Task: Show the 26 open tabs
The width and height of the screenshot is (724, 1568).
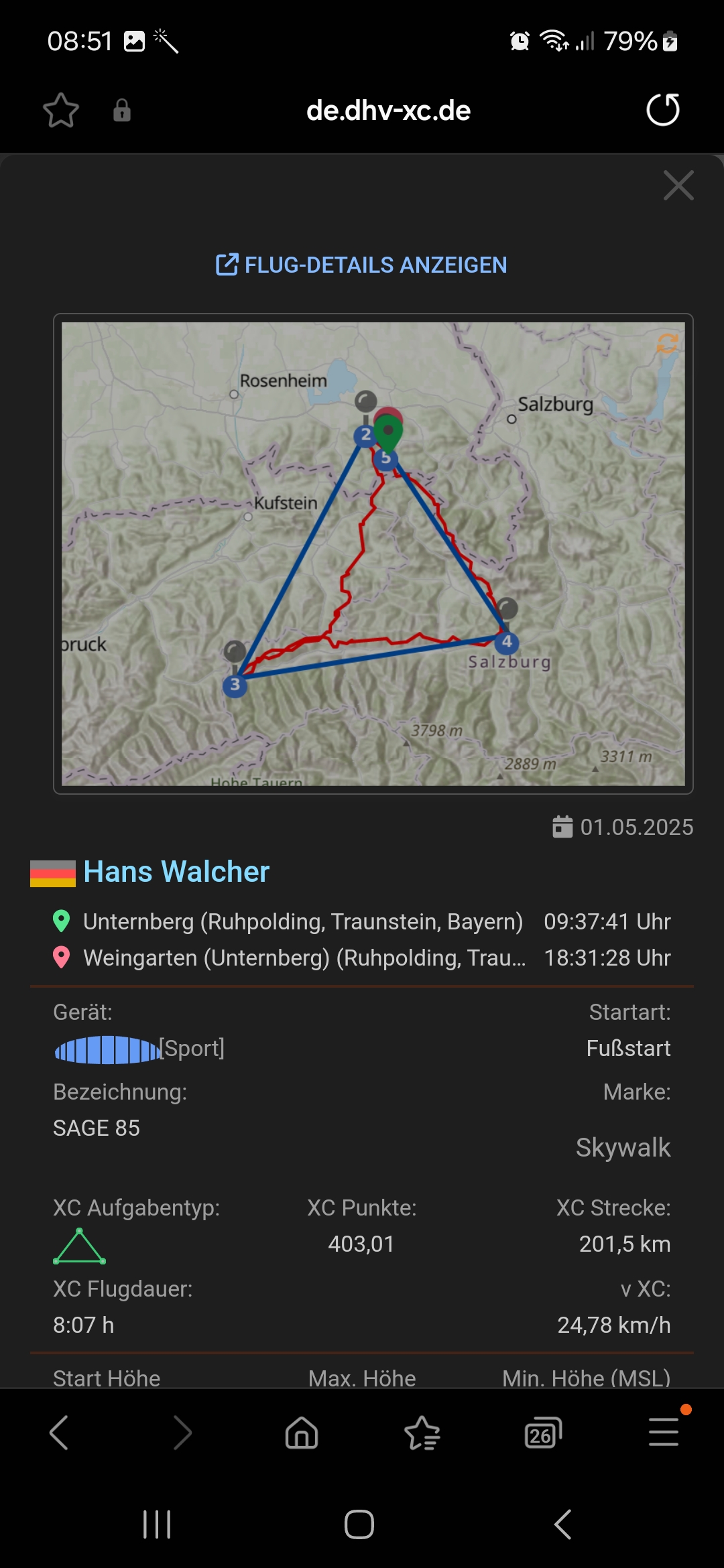Action: (x=542, y=1433)
